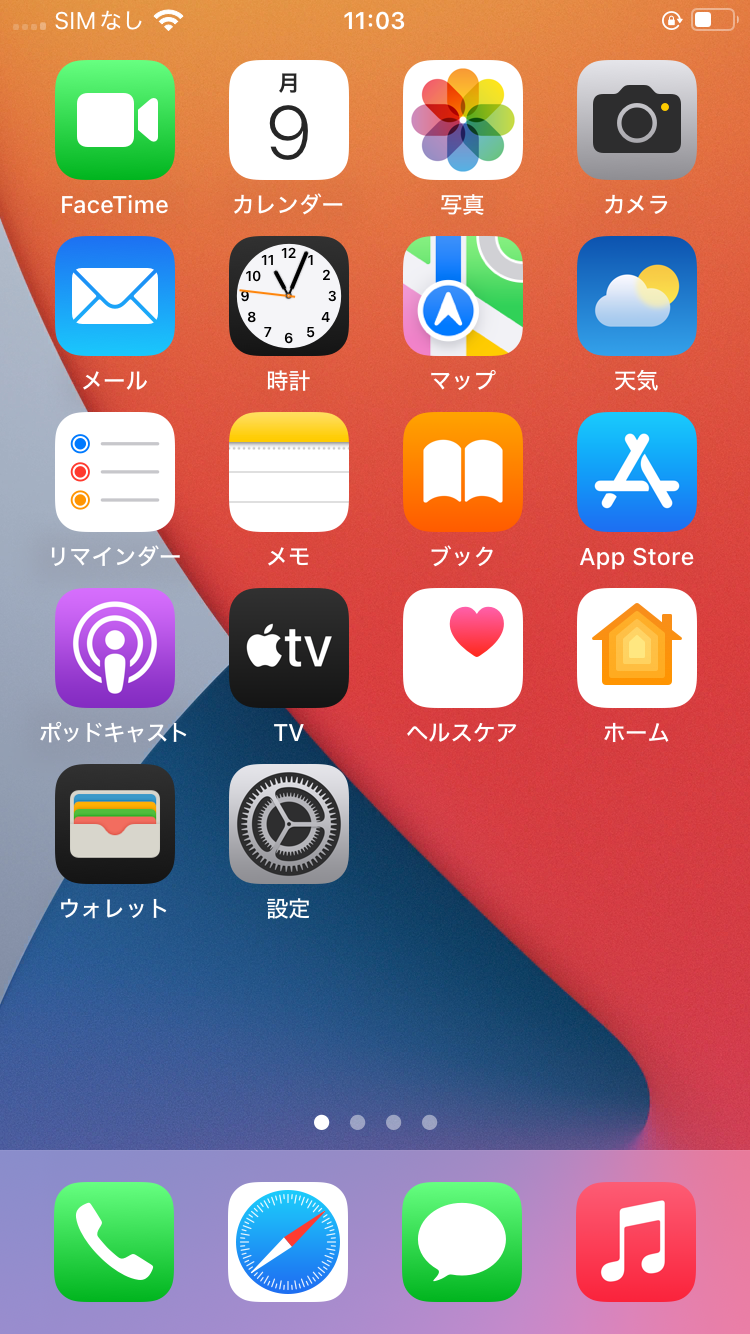
Task: Launch the 写真 photos app
Action: [463, 120]
